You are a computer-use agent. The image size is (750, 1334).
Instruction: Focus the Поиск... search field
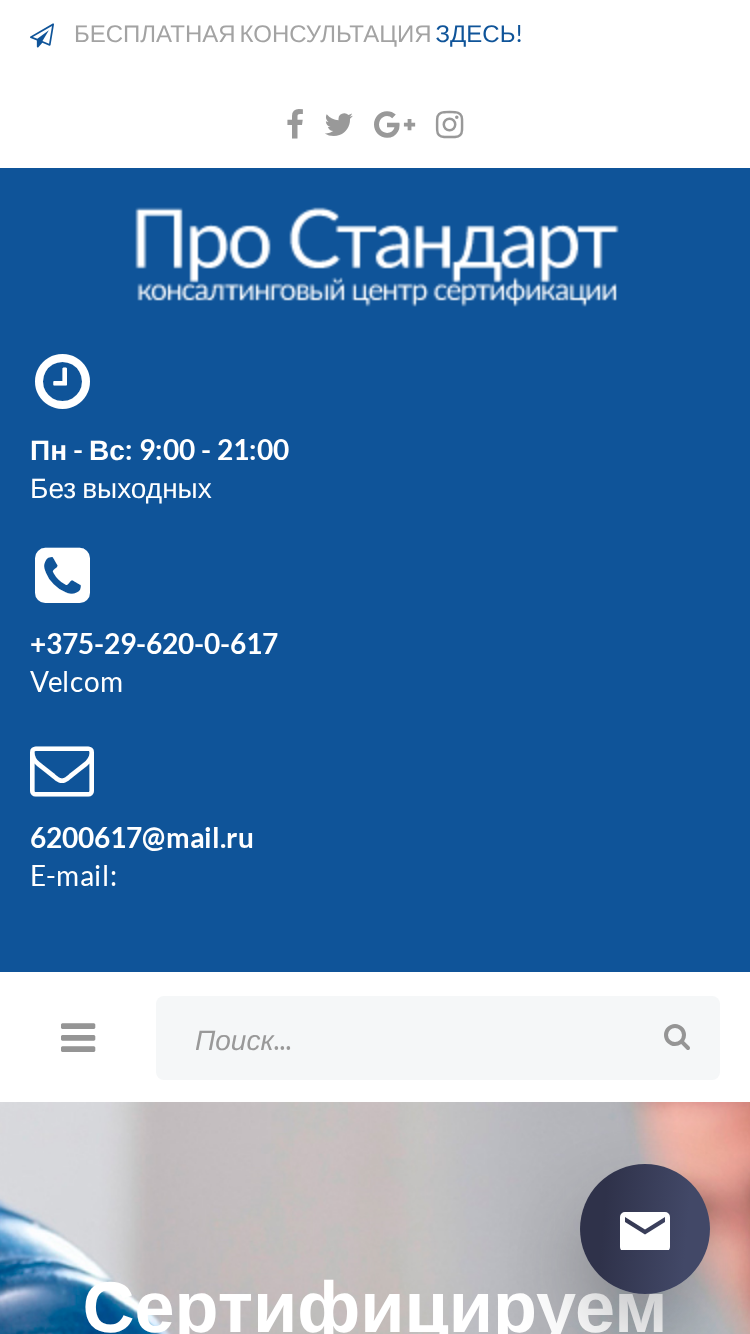point(412,1038)
